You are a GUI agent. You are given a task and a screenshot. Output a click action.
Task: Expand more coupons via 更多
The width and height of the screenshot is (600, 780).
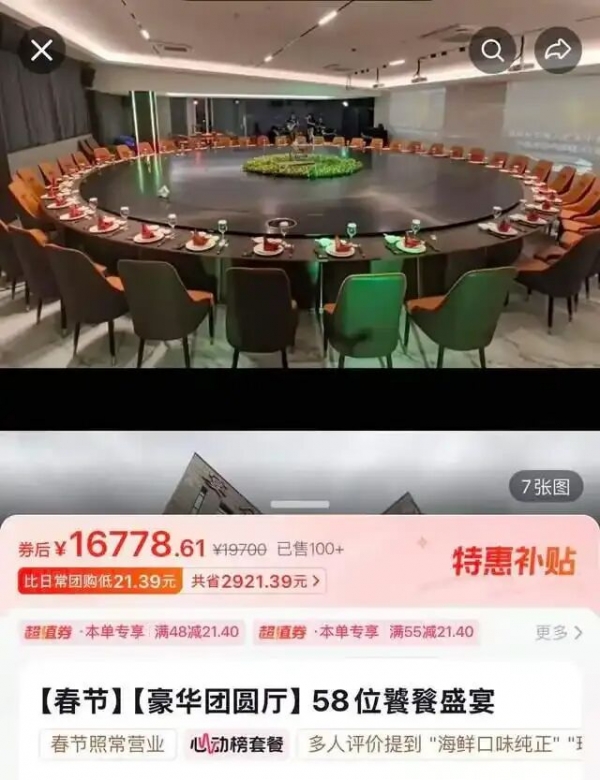coord(559,632)
